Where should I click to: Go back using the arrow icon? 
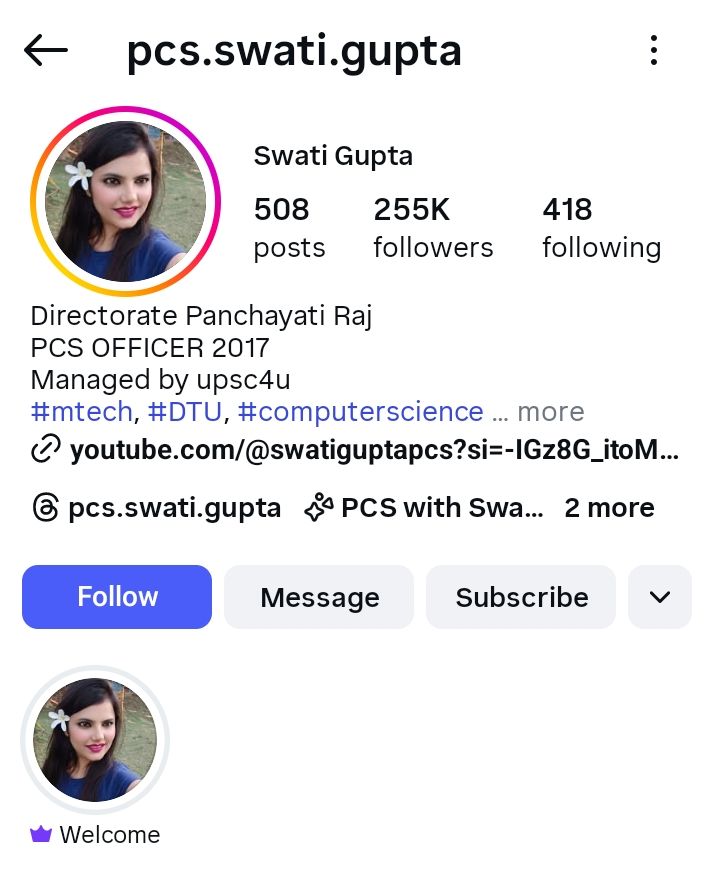pyautogui.click(x=46, y=50)
